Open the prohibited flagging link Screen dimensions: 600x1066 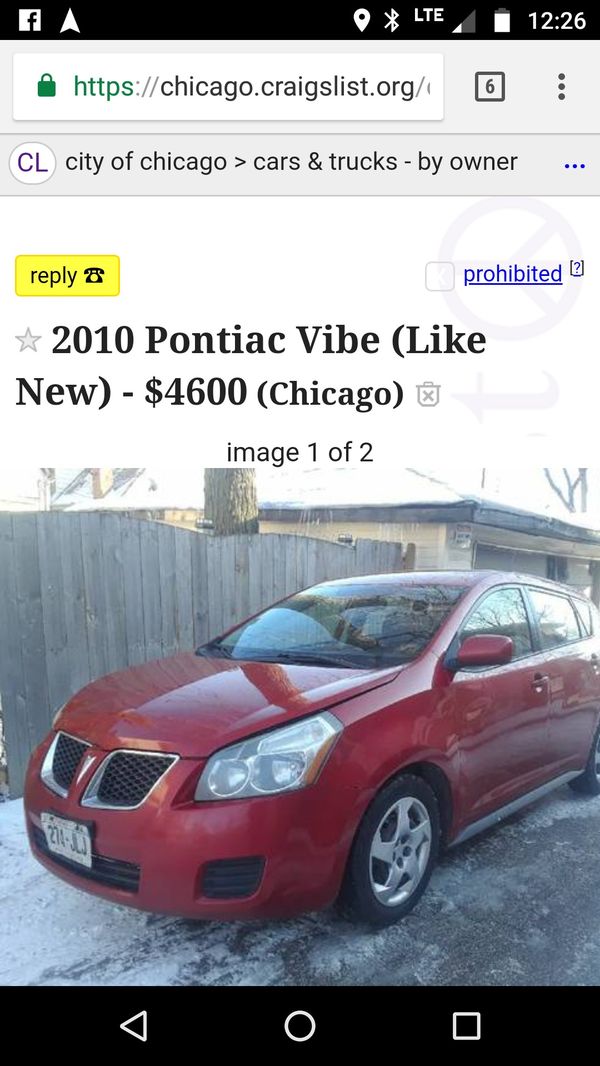coord(512,274)
